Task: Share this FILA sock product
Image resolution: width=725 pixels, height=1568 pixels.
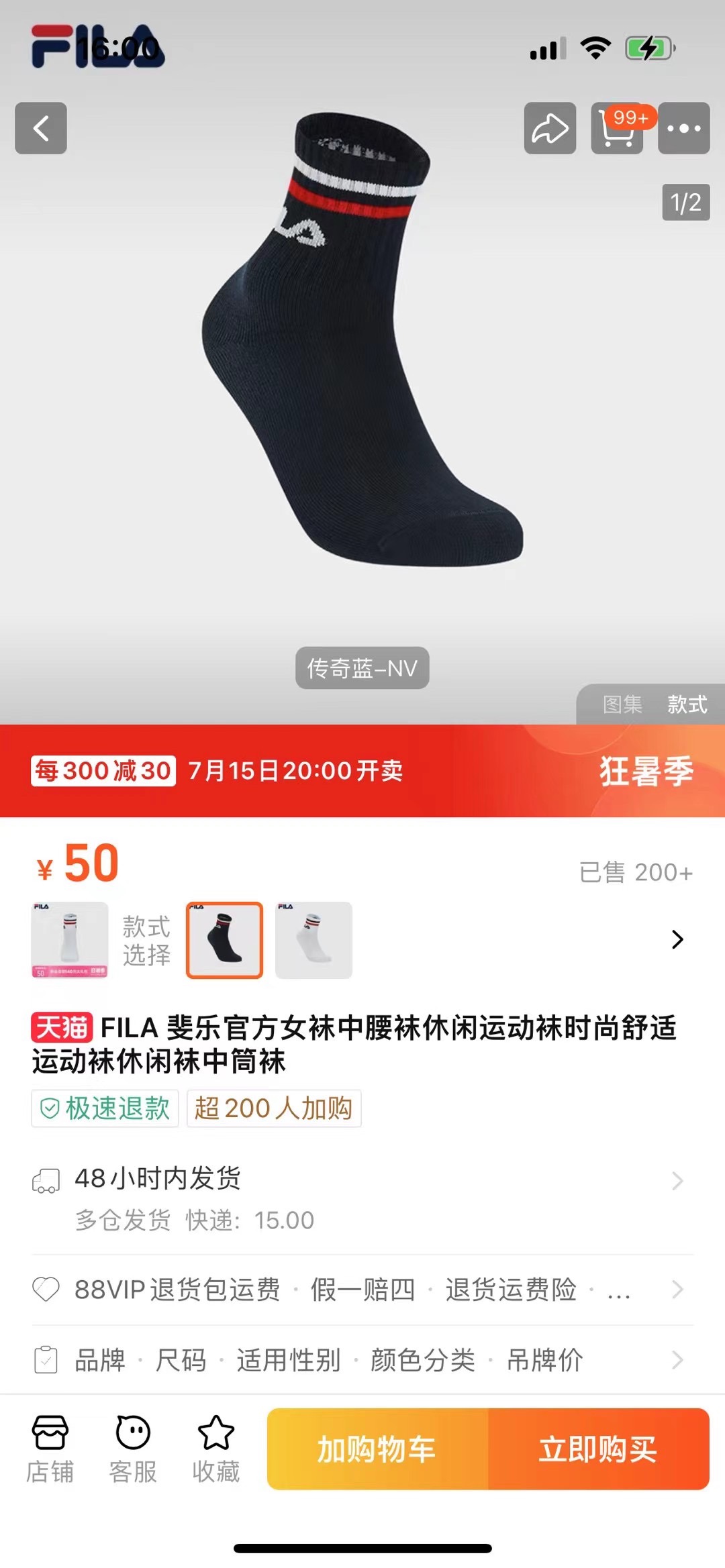Action: tap(550, 128)
